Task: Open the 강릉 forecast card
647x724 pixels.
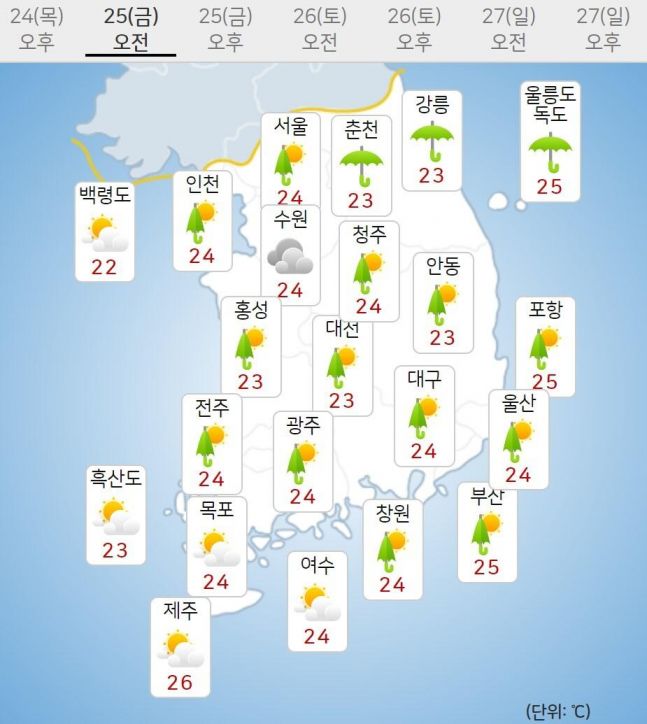Action: point(432,140)
